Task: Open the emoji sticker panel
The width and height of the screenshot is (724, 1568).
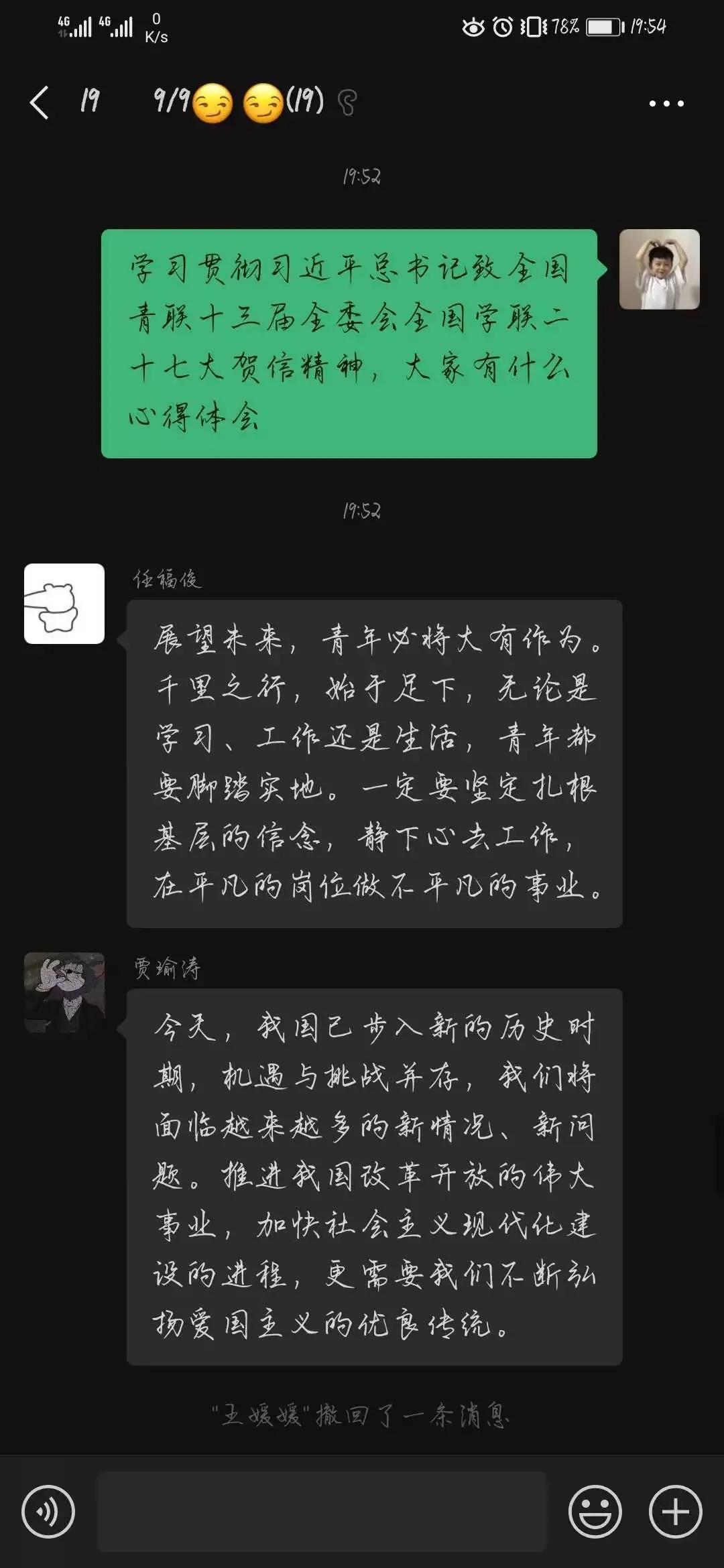Action: coord(595,1512)
